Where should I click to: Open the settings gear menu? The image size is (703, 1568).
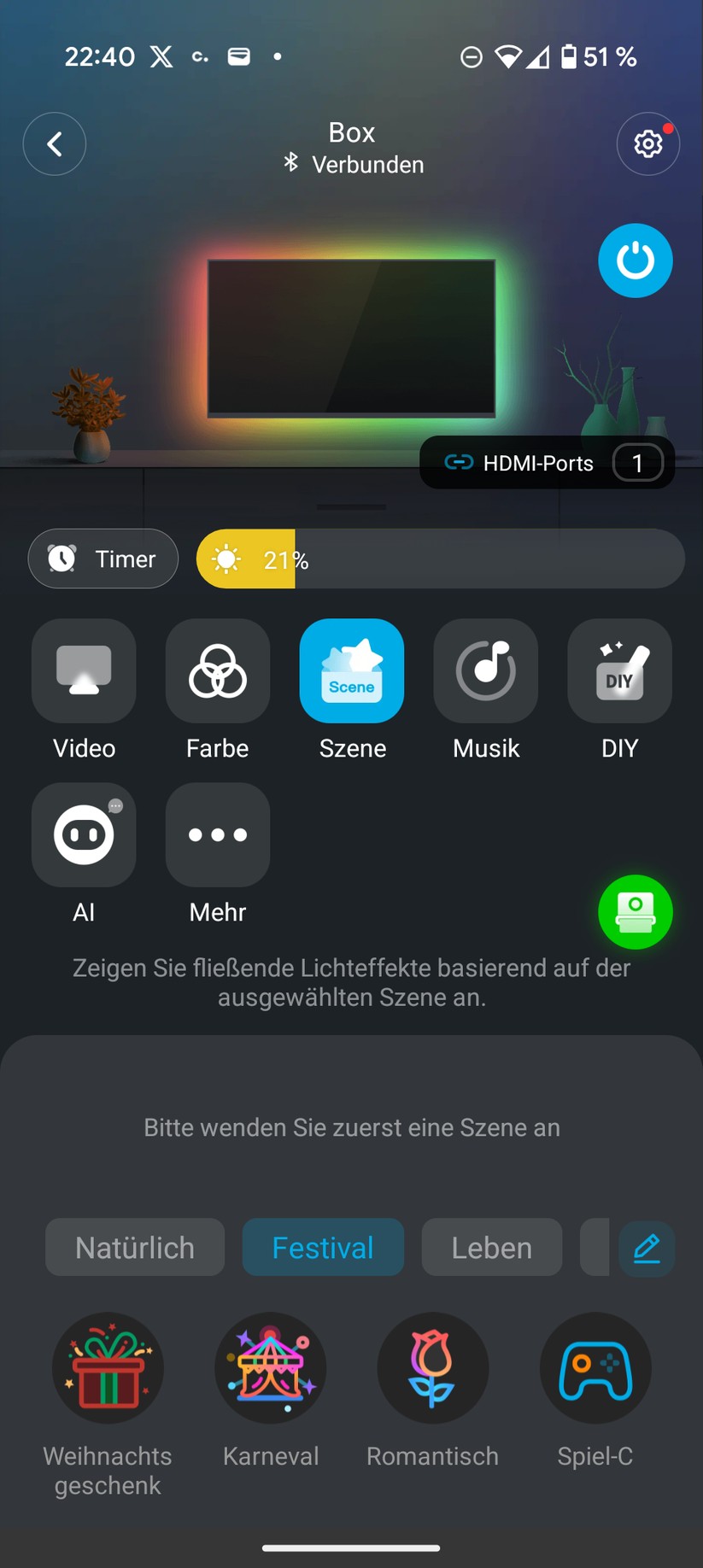pos(647,143)
